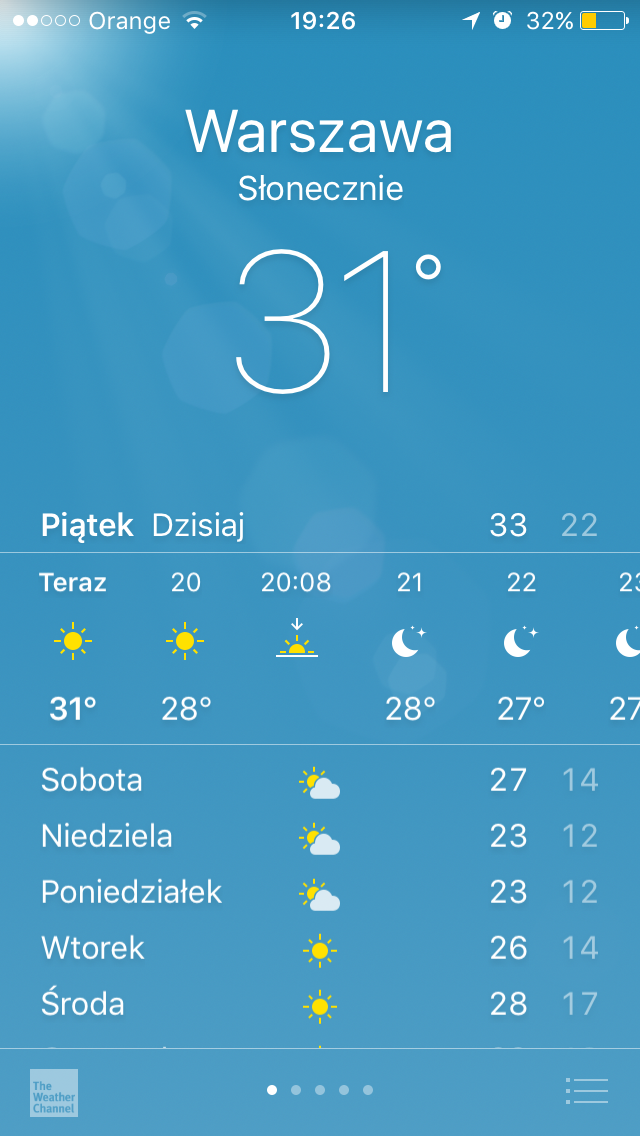Screen dimensions: 640x1136
Task: Open The Weather Channel link
Action: coord(54,1093)
